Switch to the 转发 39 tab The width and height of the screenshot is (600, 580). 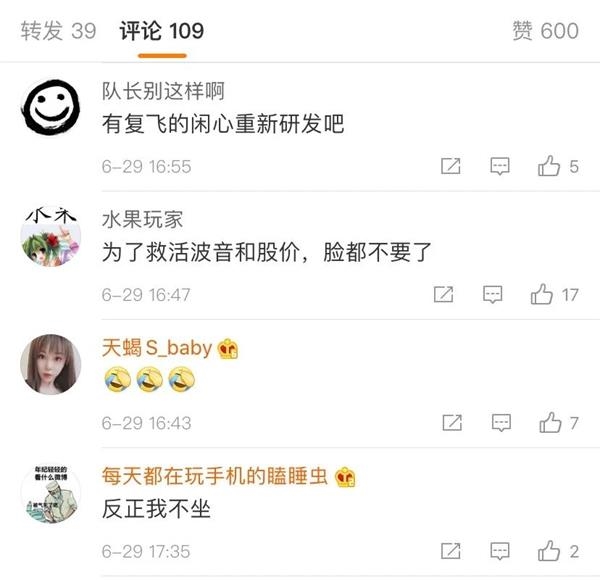point(59,31)
